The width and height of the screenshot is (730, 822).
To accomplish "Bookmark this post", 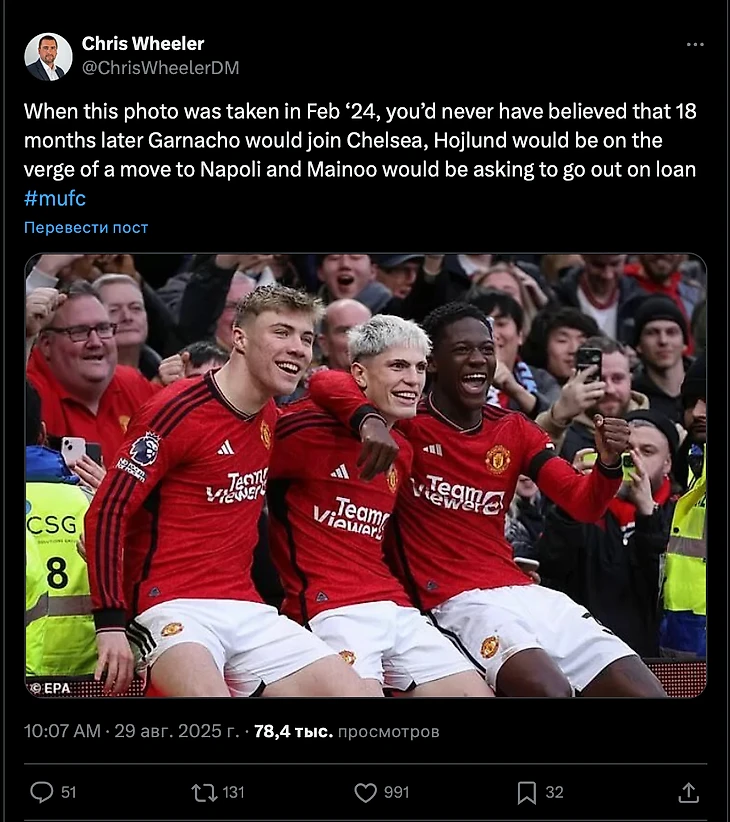I will (527, 792).
